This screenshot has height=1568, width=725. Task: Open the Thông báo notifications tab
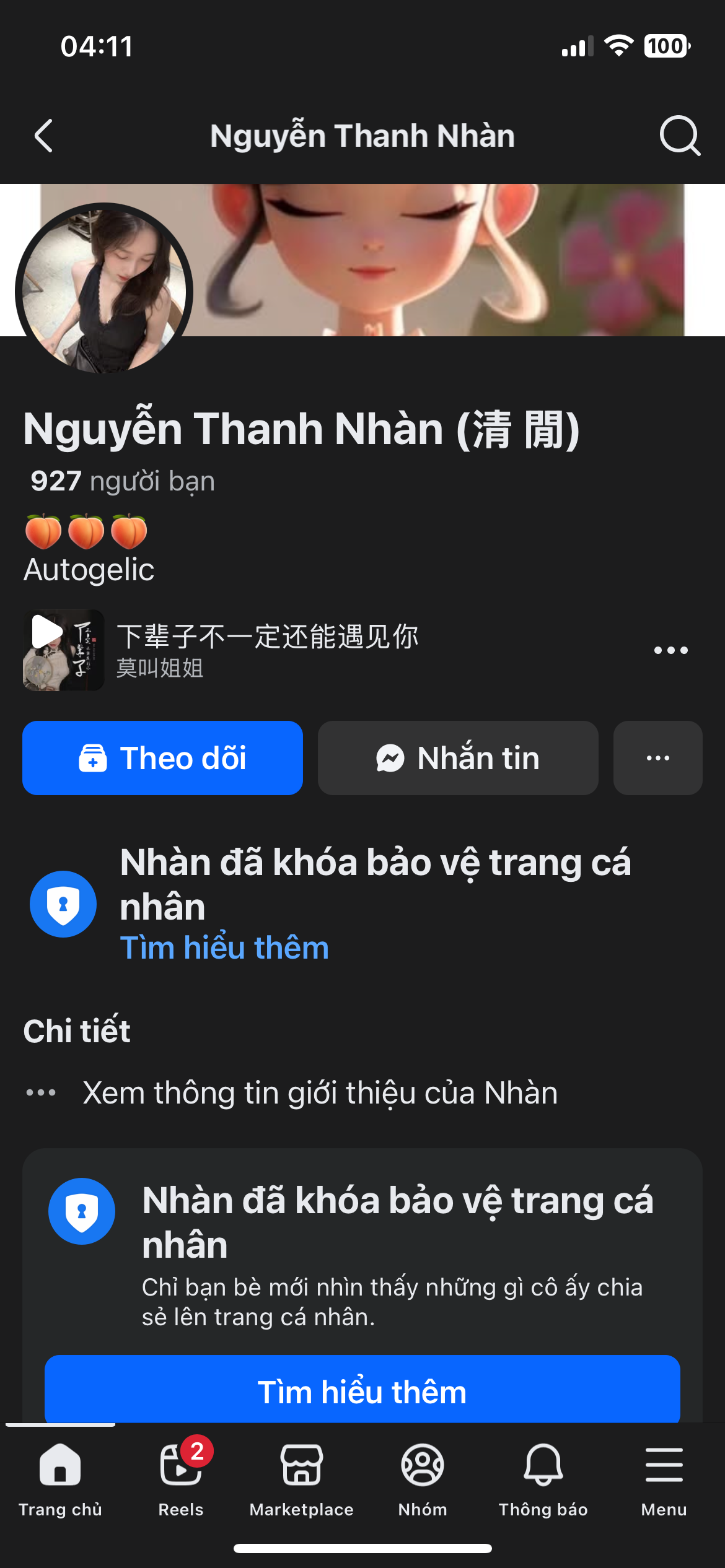click(543, 1477)
